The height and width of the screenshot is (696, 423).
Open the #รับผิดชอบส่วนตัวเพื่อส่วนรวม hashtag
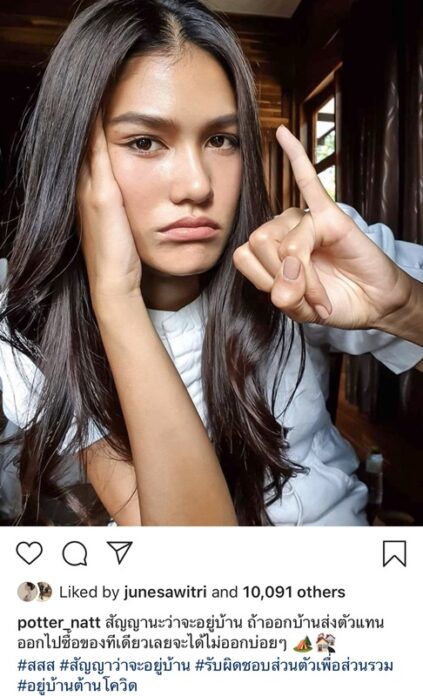coord(295,666)
